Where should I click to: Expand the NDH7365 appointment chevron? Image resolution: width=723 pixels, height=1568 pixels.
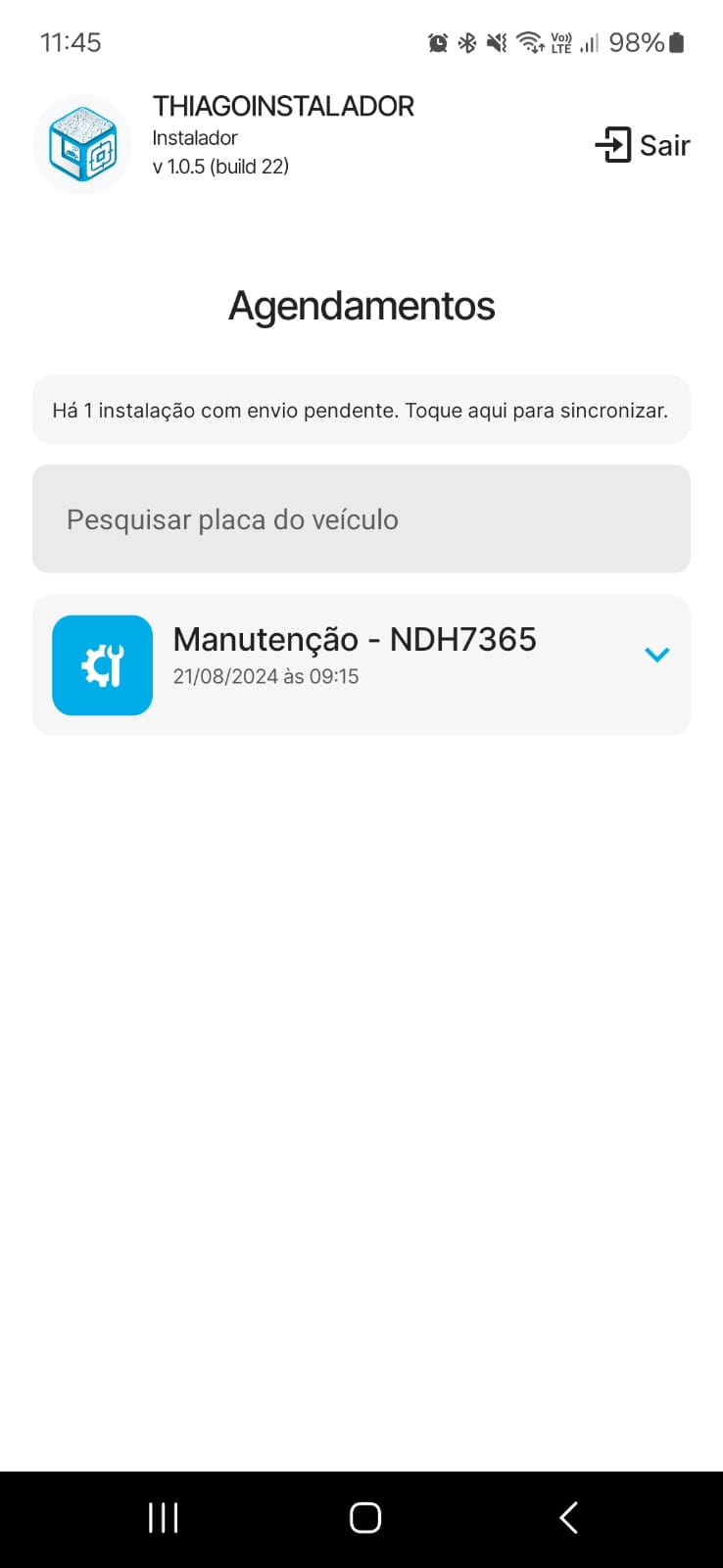657,654
